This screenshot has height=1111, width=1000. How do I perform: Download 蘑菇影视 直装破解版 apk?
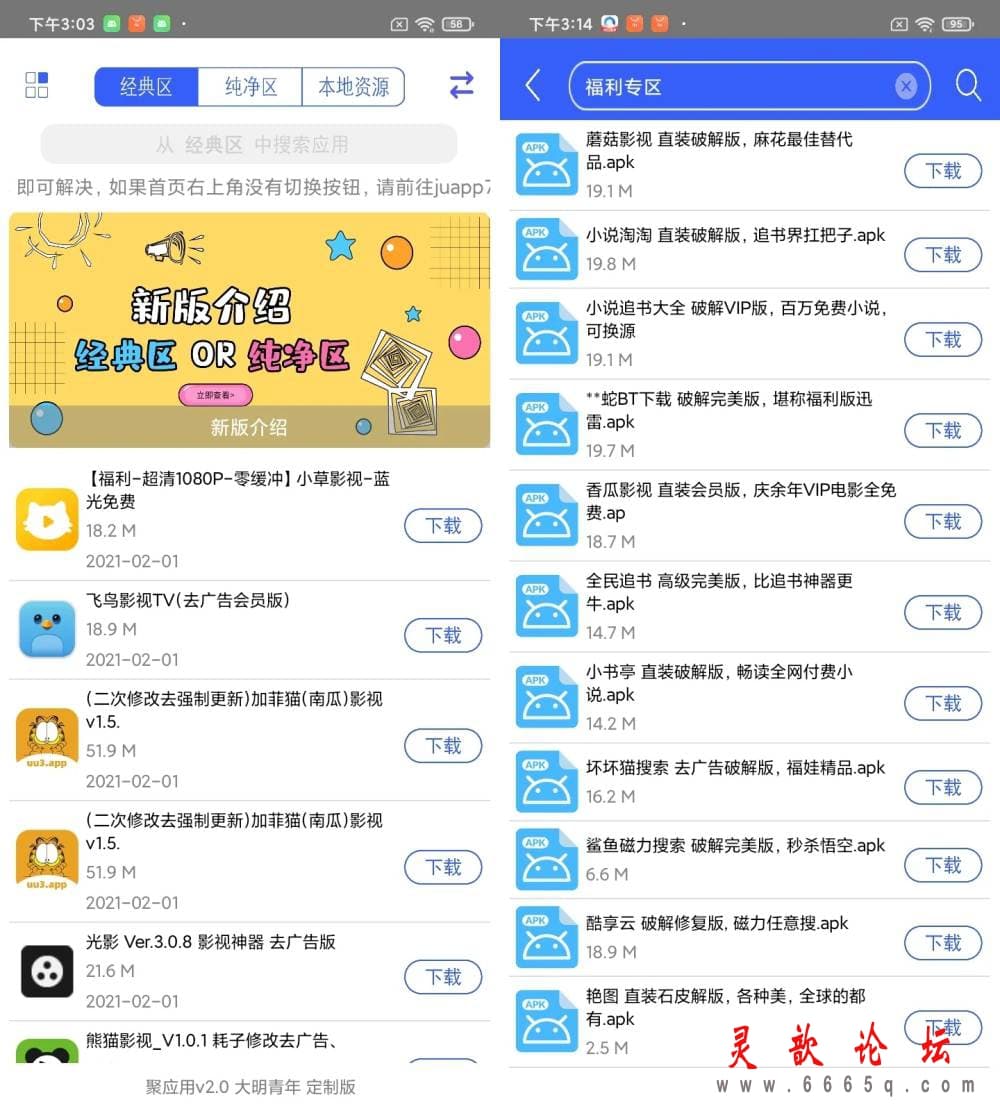(x=942, y=171)
